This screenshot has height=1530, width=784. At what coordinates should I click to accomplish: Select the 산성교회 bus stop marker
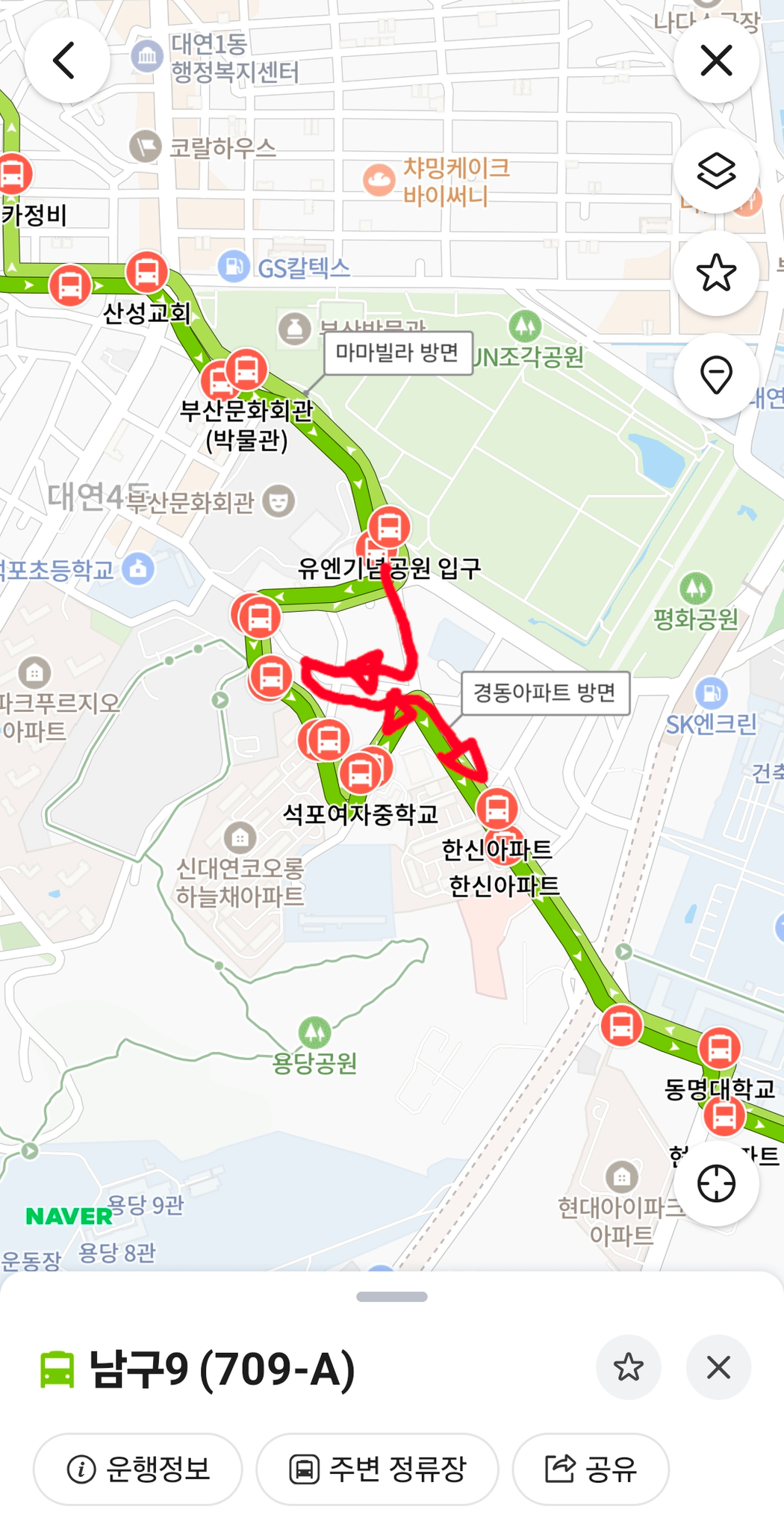(x=146, y=273)
